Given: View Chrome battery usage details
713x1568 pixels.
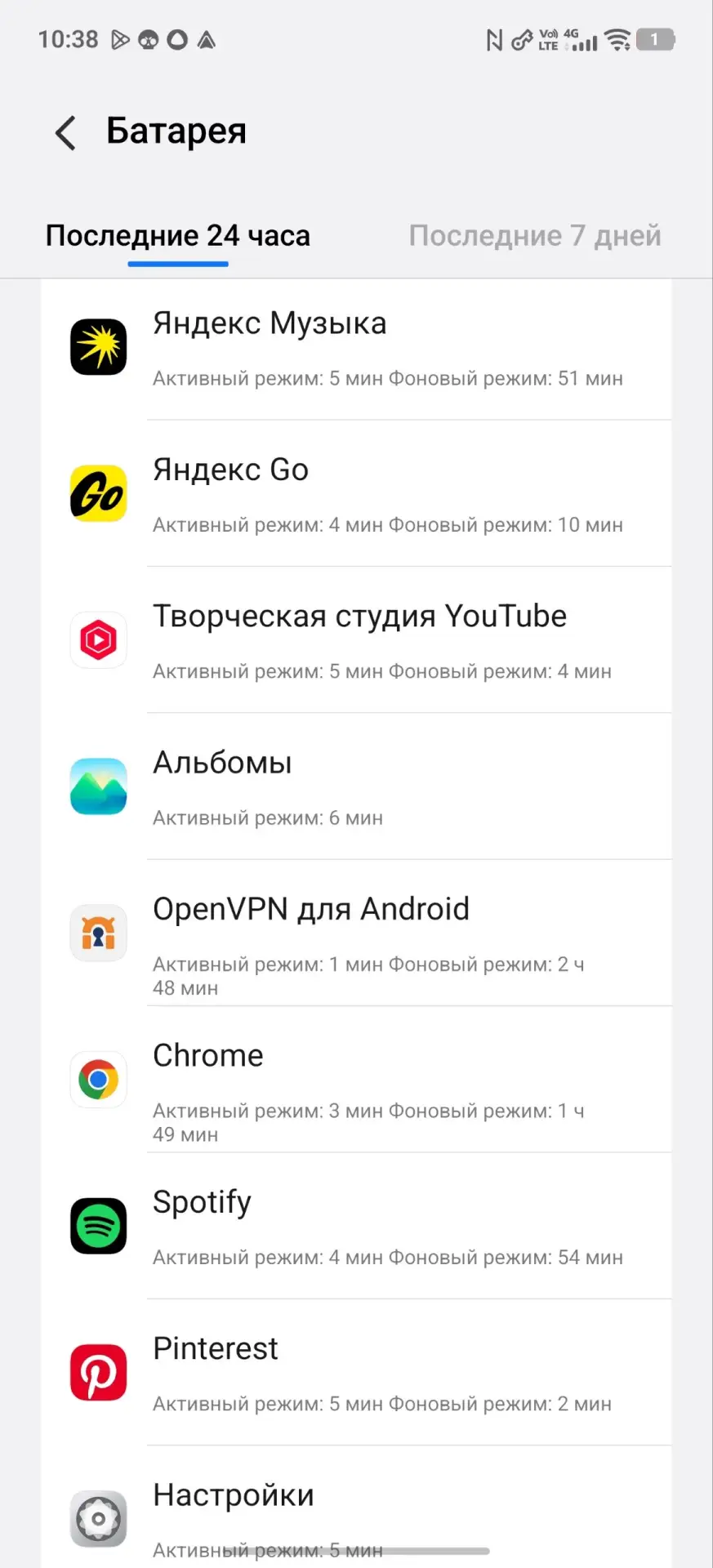Looking at the screenshot, I should click(356, 1079).
